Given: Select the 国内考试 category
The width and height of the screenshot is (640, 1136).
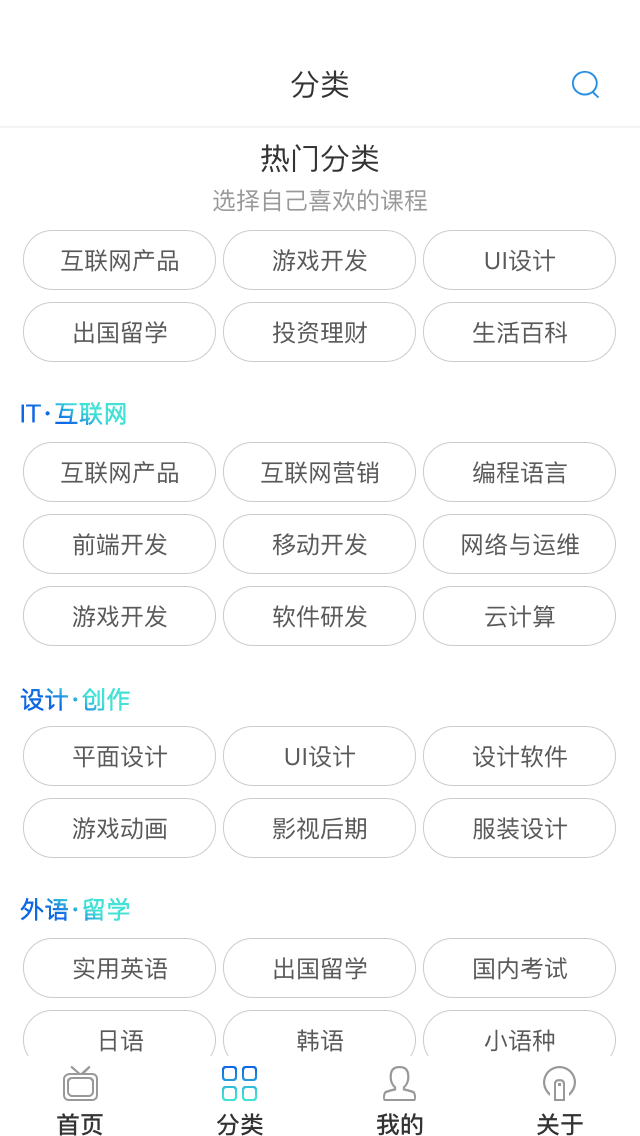Looking at the screenshot, I should 519,968.
